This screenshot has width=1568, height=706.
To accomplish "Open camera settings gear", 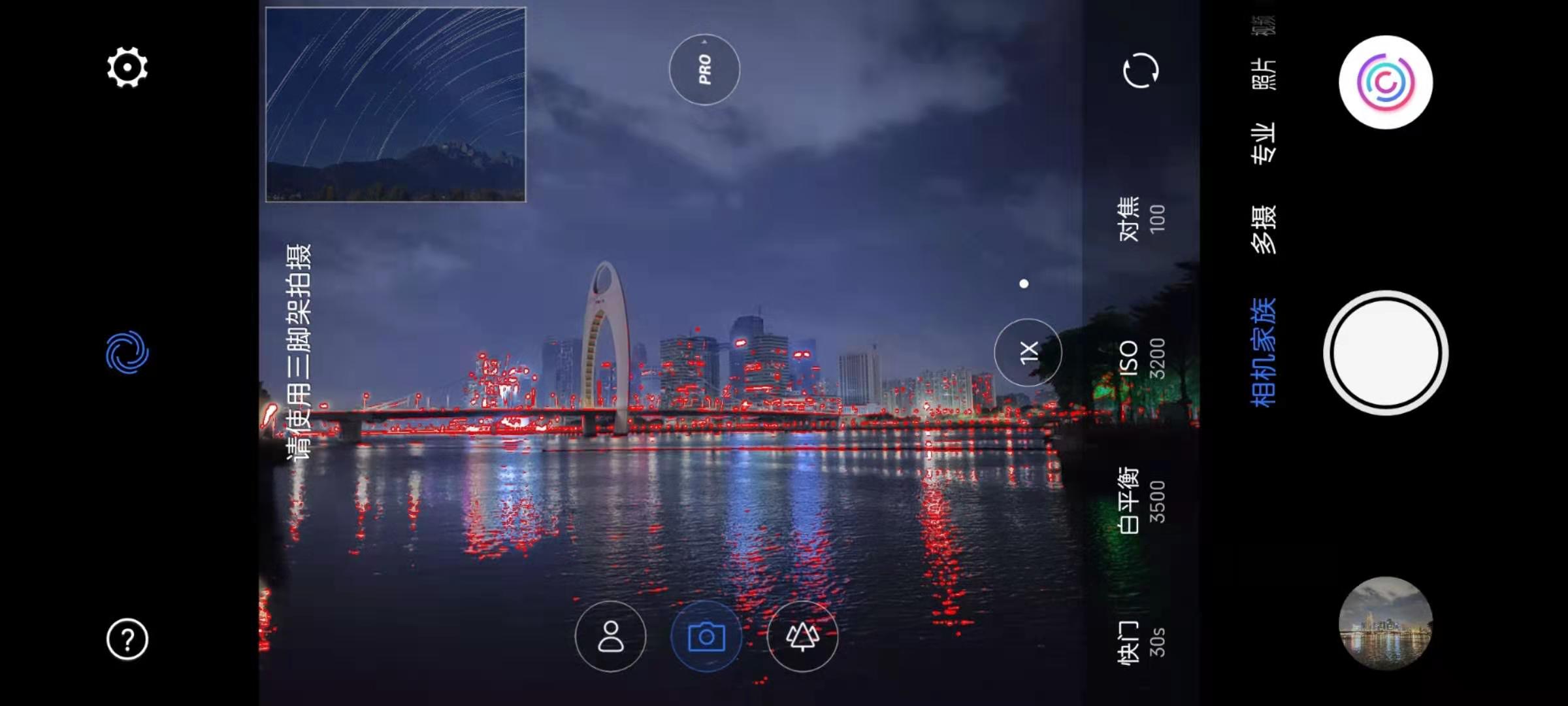I will click(x=127, y=67).
